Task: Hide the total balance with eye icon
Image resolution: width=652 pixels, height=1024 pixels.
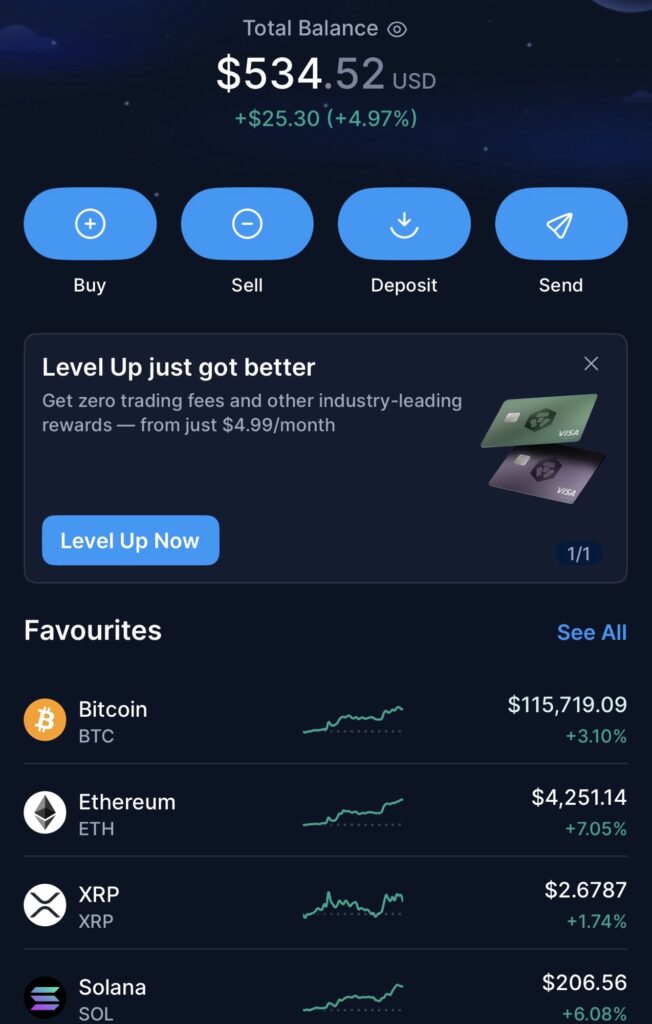Action: [397, 29]
